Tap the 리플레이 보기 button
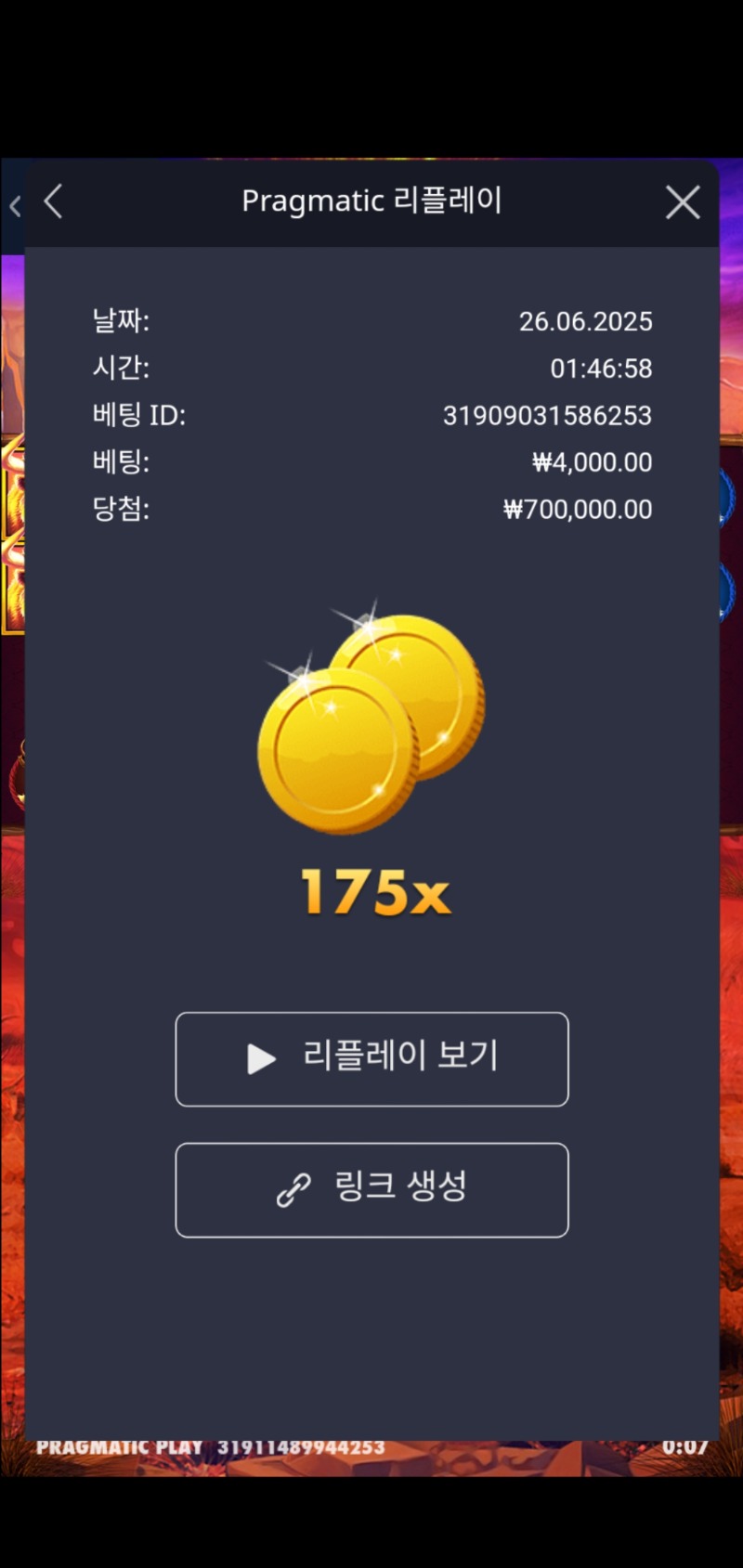This screenshot has height=1568, width=743. pyautogui.click(x=371, y=1059)
